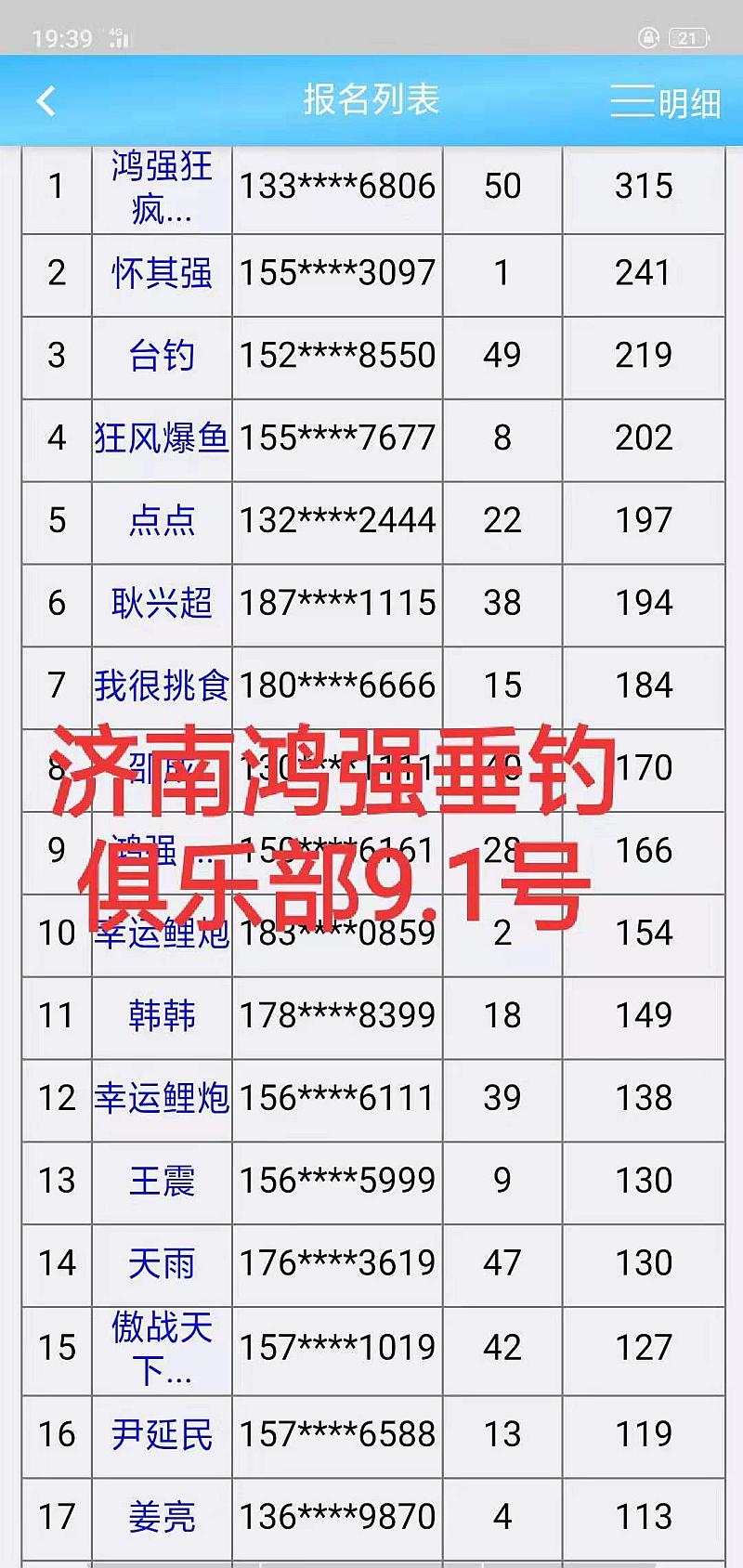Tap the name 尹延民 in row 16
The width and height of the screenshot is (743, 1568).
click(x=162, y=1434)
